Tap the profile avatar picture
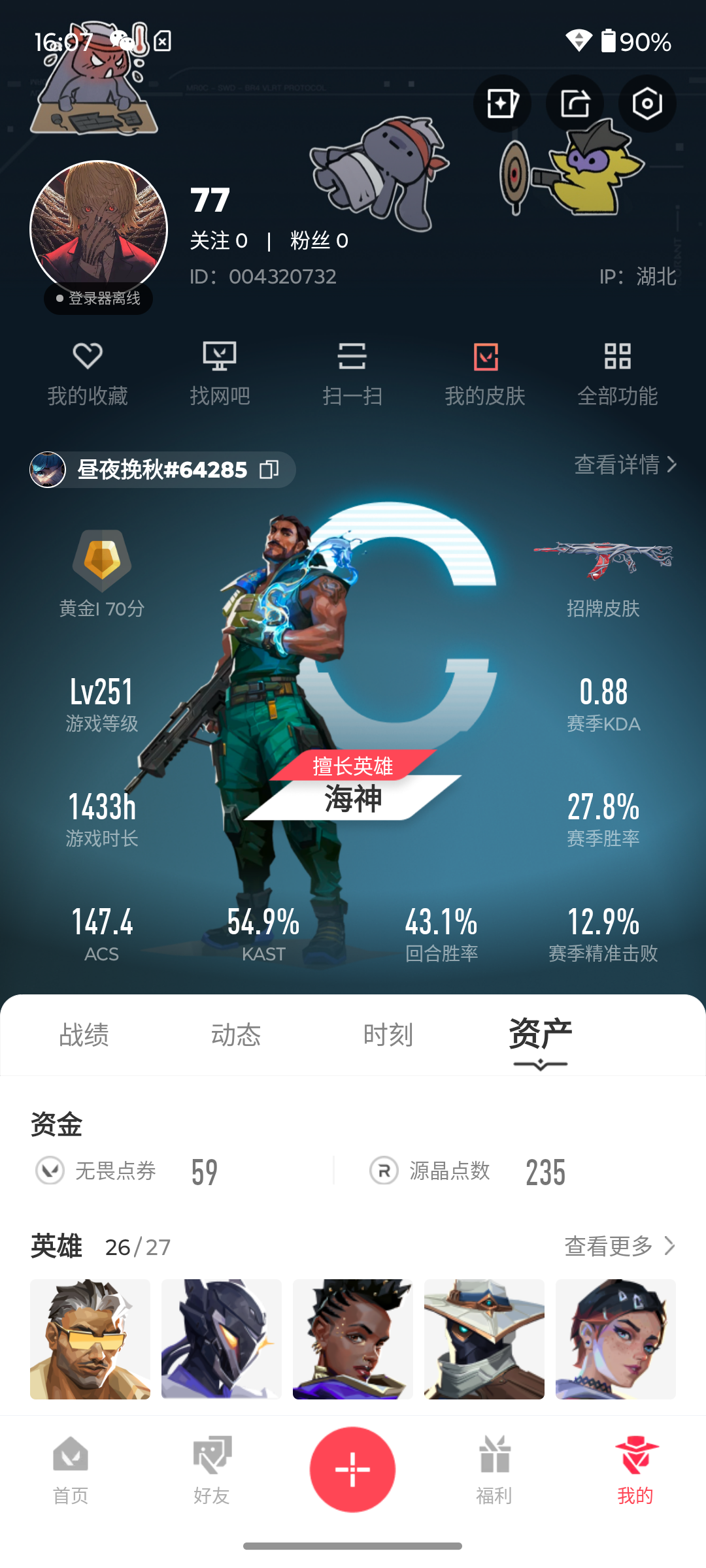The width and height of the screenshot is (706, 1568). click(x=99, y=229)
